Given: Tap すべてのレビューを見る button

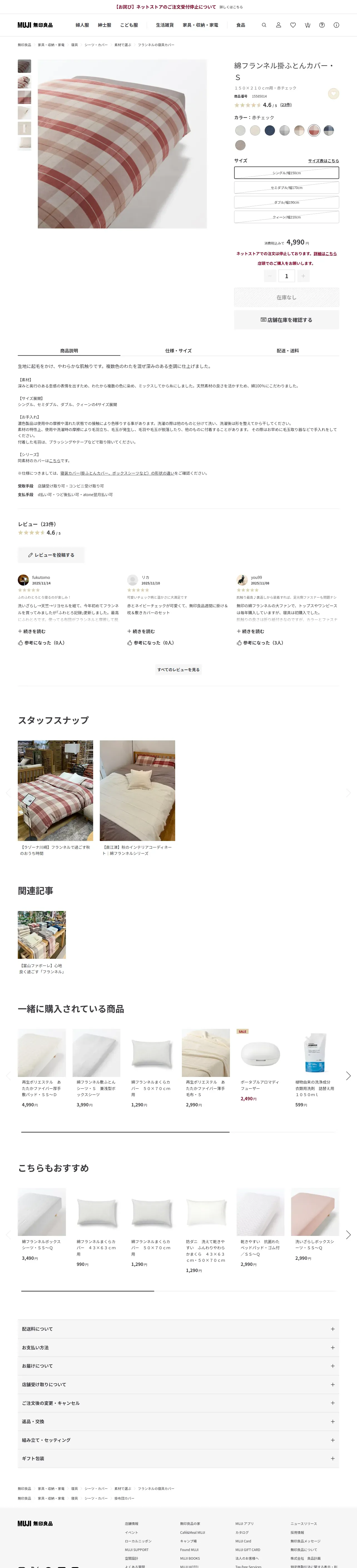Looking at the screenshot, I should tap(178, 669).
